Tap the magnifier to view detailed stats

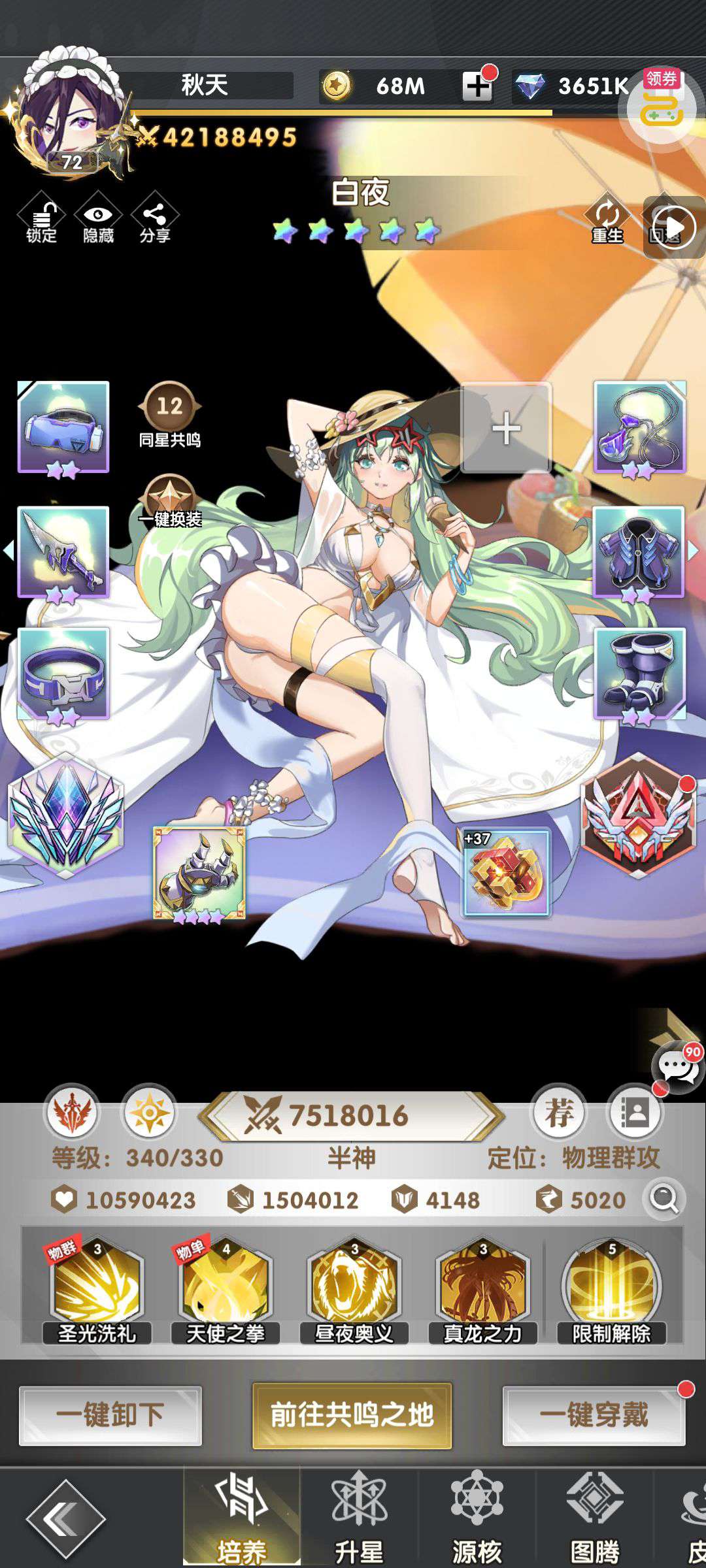pos(664,1199)
